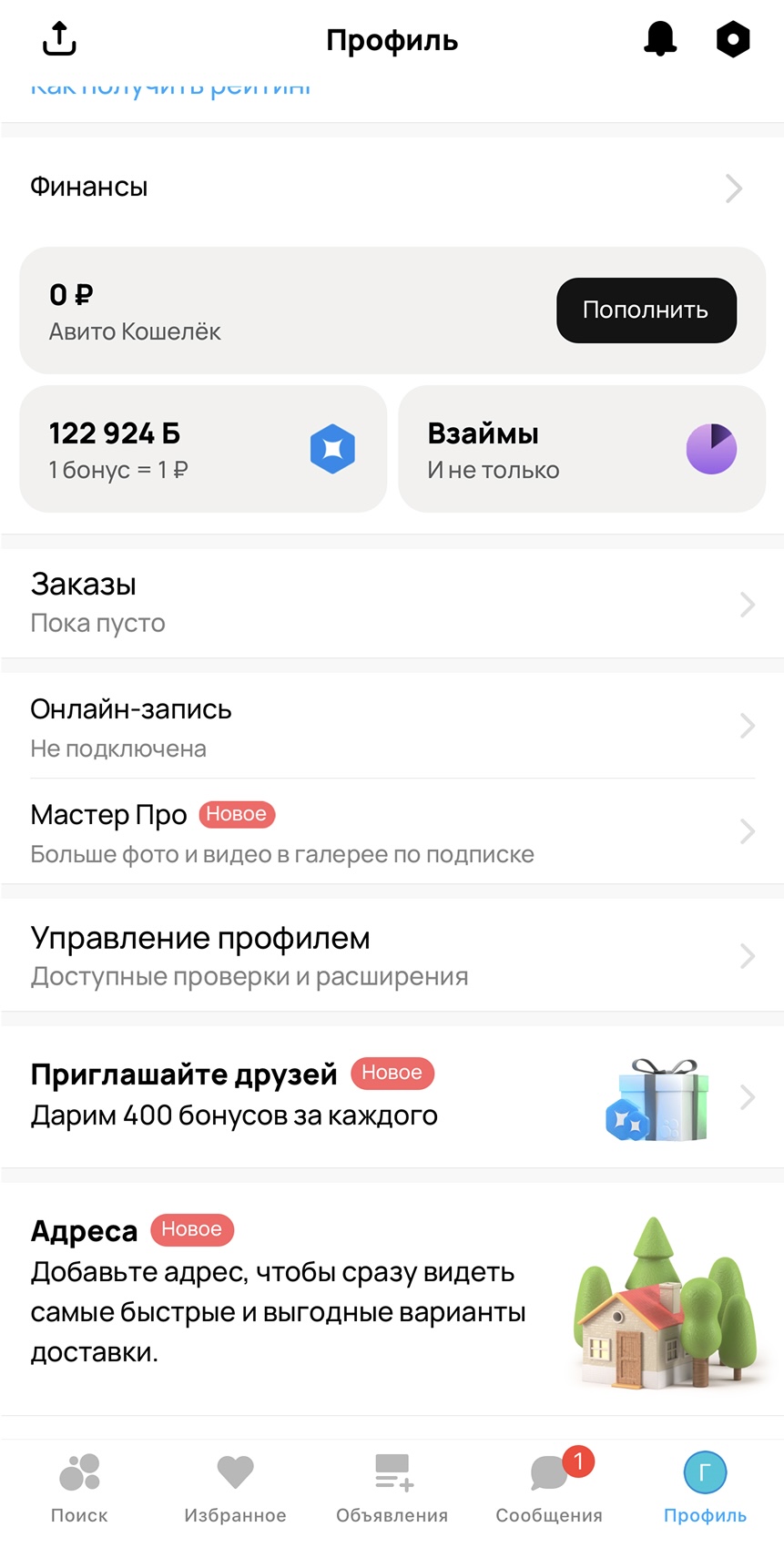
Task: Open Приглашайте друзей offer
Action: [x=392, y=1095]
